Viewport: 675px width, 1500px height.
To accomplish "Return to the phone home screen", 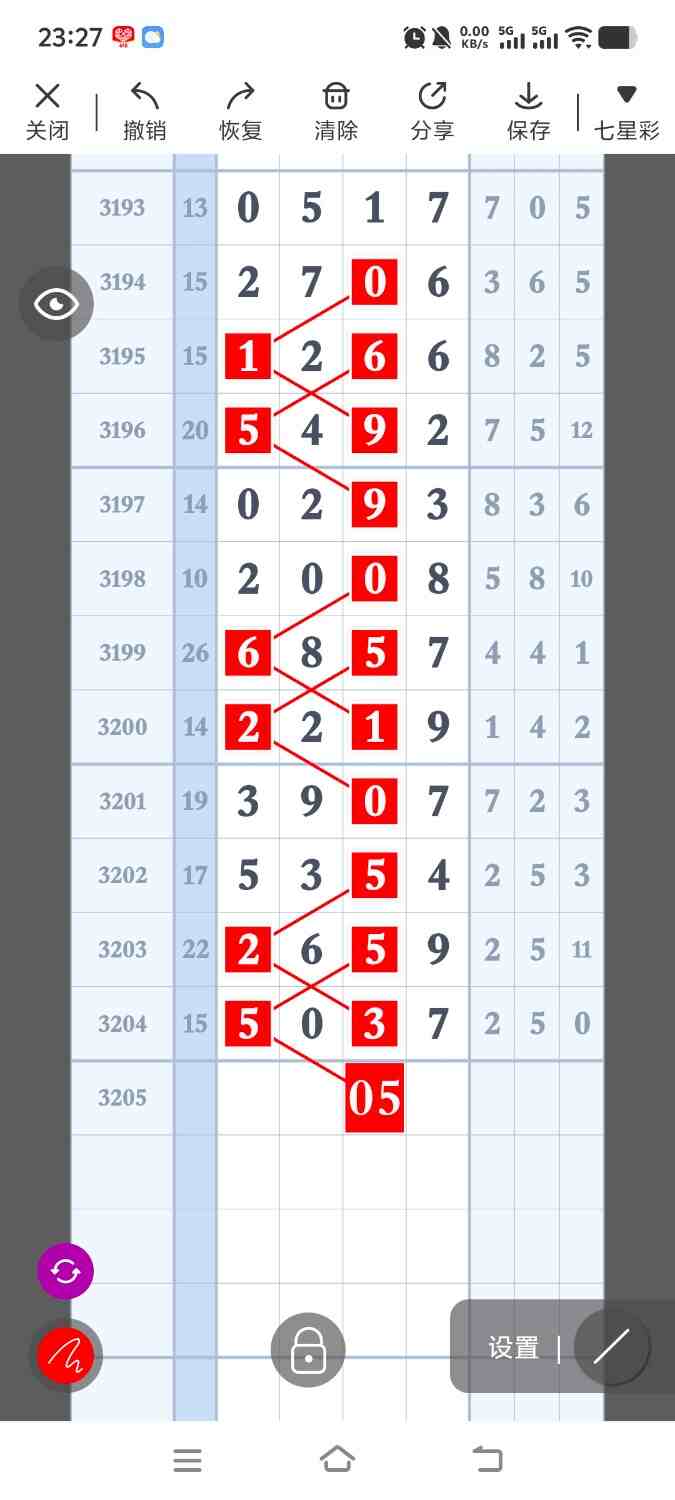I will coord(337,1460).
